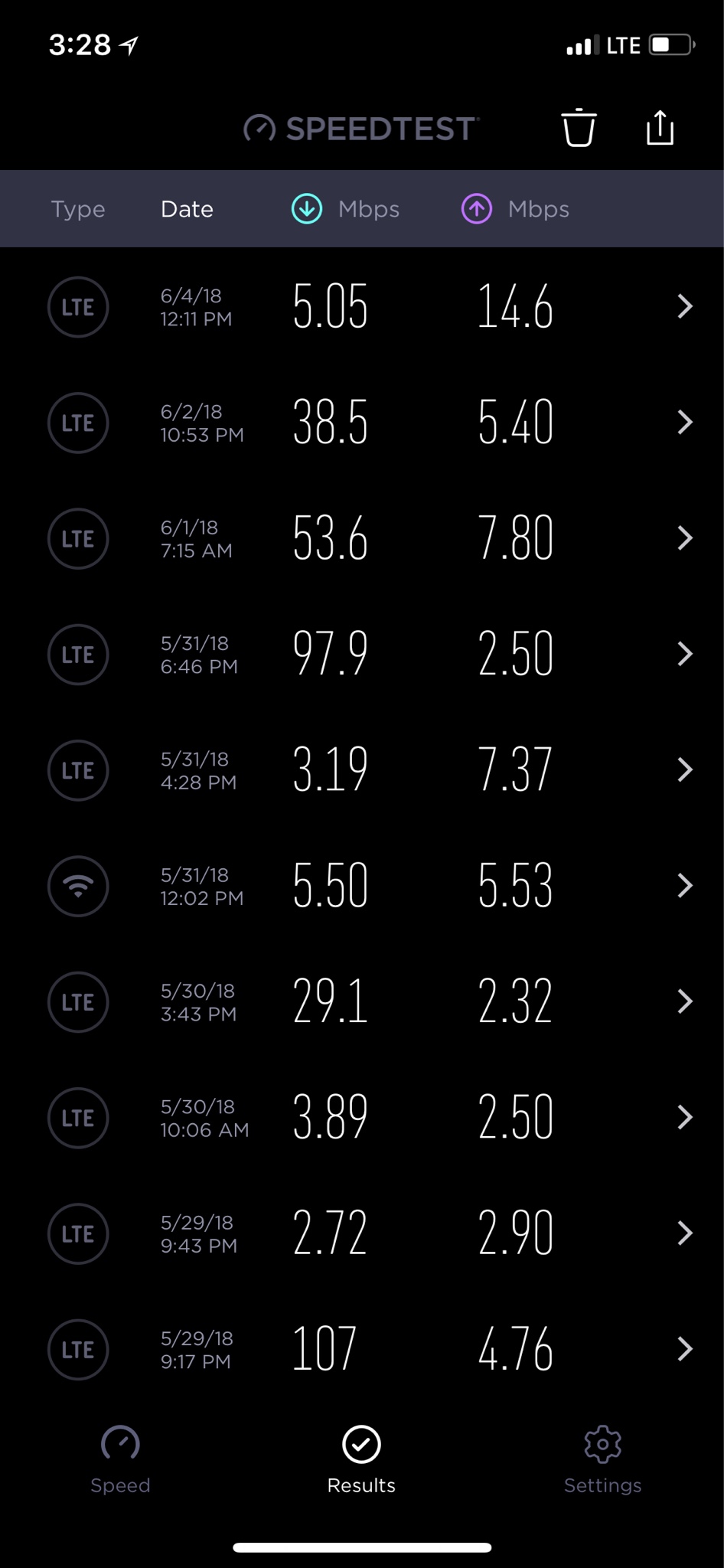This screenshot has height=1568, width=724.
Task: Show details for 5/30/18 10:06 AM test
Action: [x=362, y=1118]
